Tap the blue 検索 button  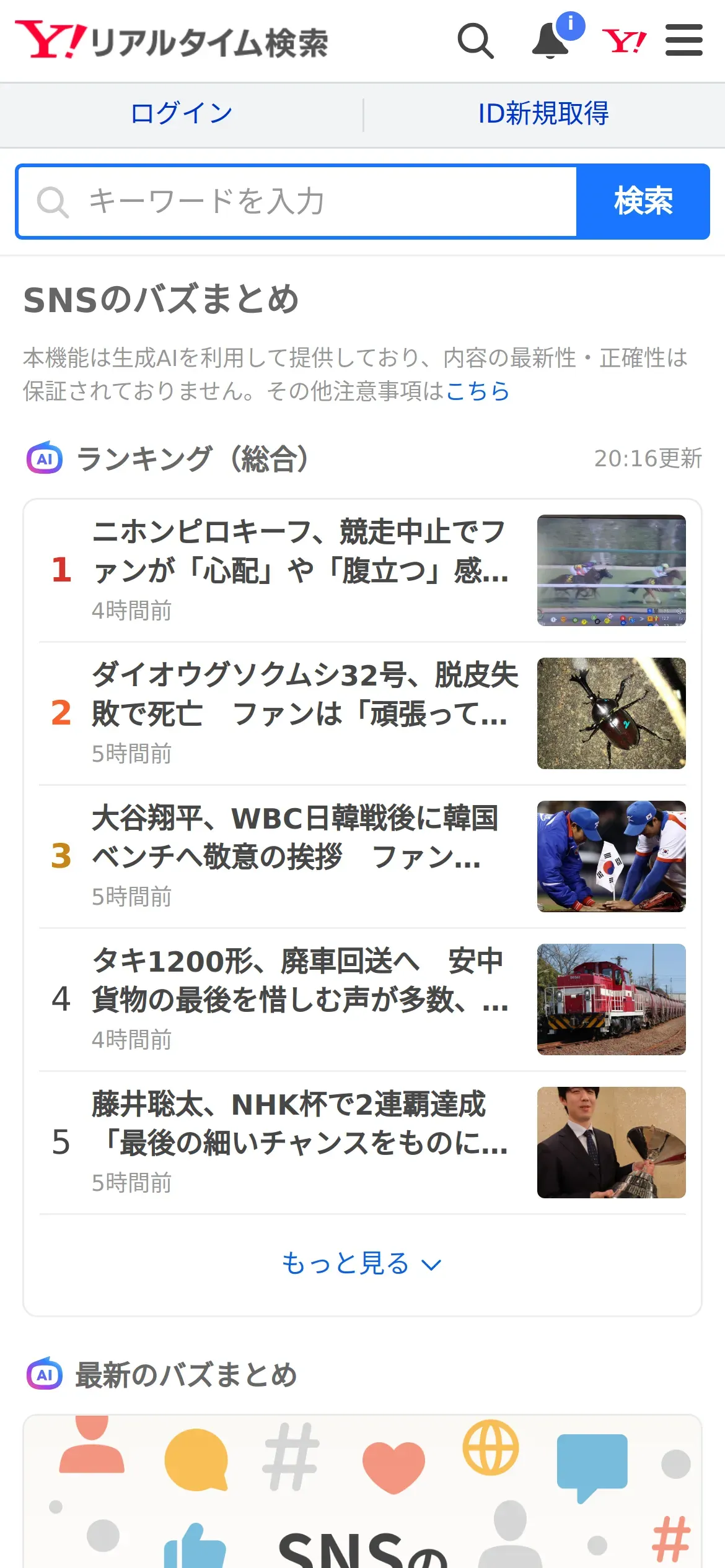click(x=643, y=202)
